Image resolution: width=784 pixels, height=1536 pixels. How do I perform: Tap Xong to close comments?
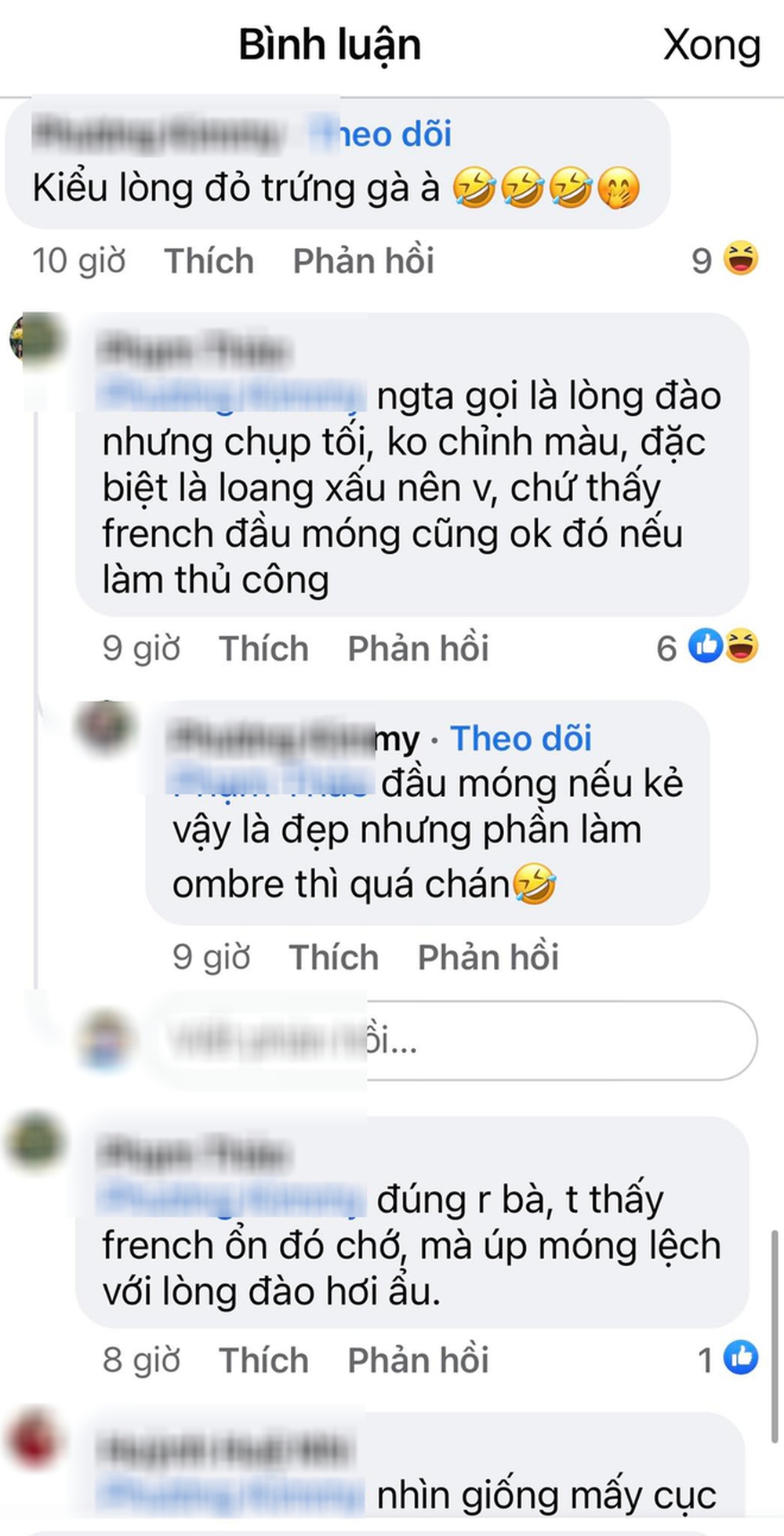pyautogui.click(x=711, y=45)
